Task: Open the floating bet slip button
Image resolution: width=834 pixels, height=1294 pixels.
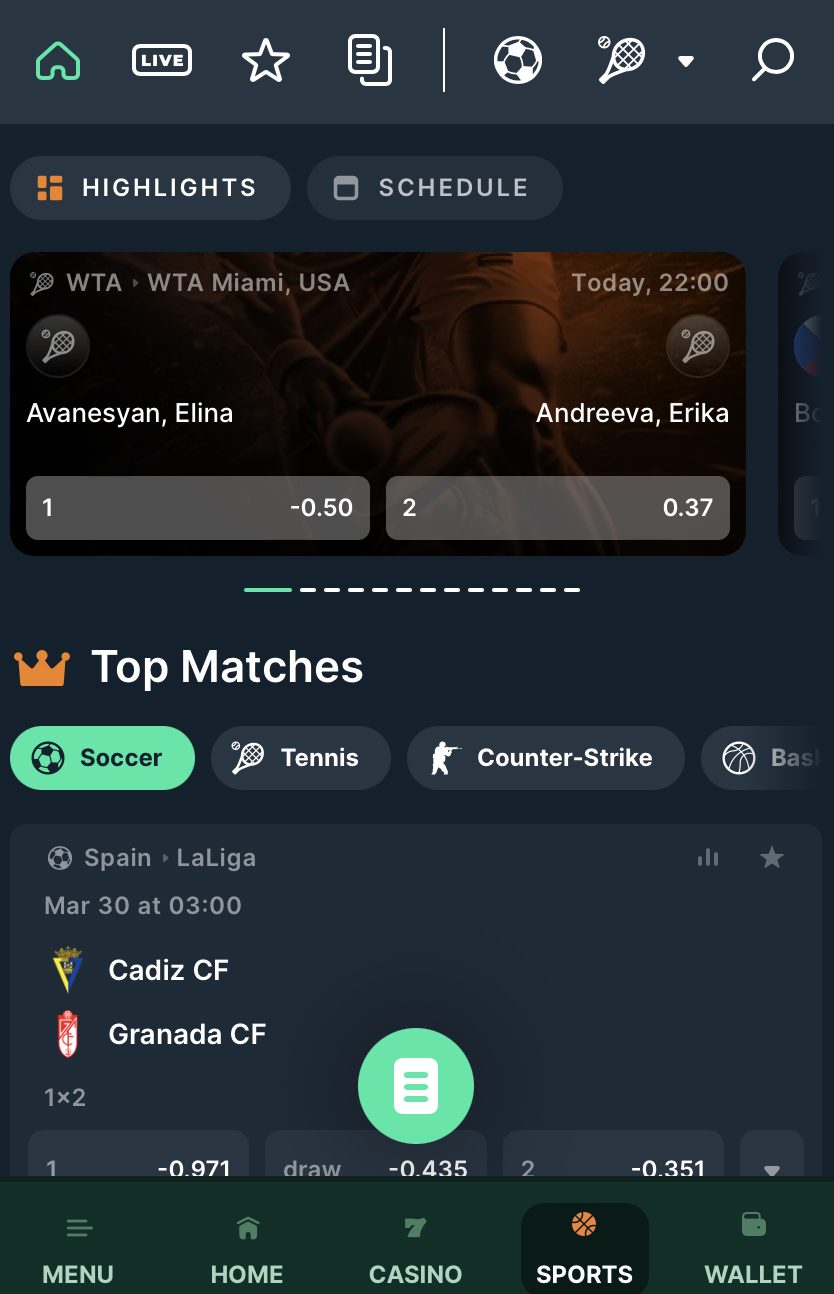Action: [416, 1086]
